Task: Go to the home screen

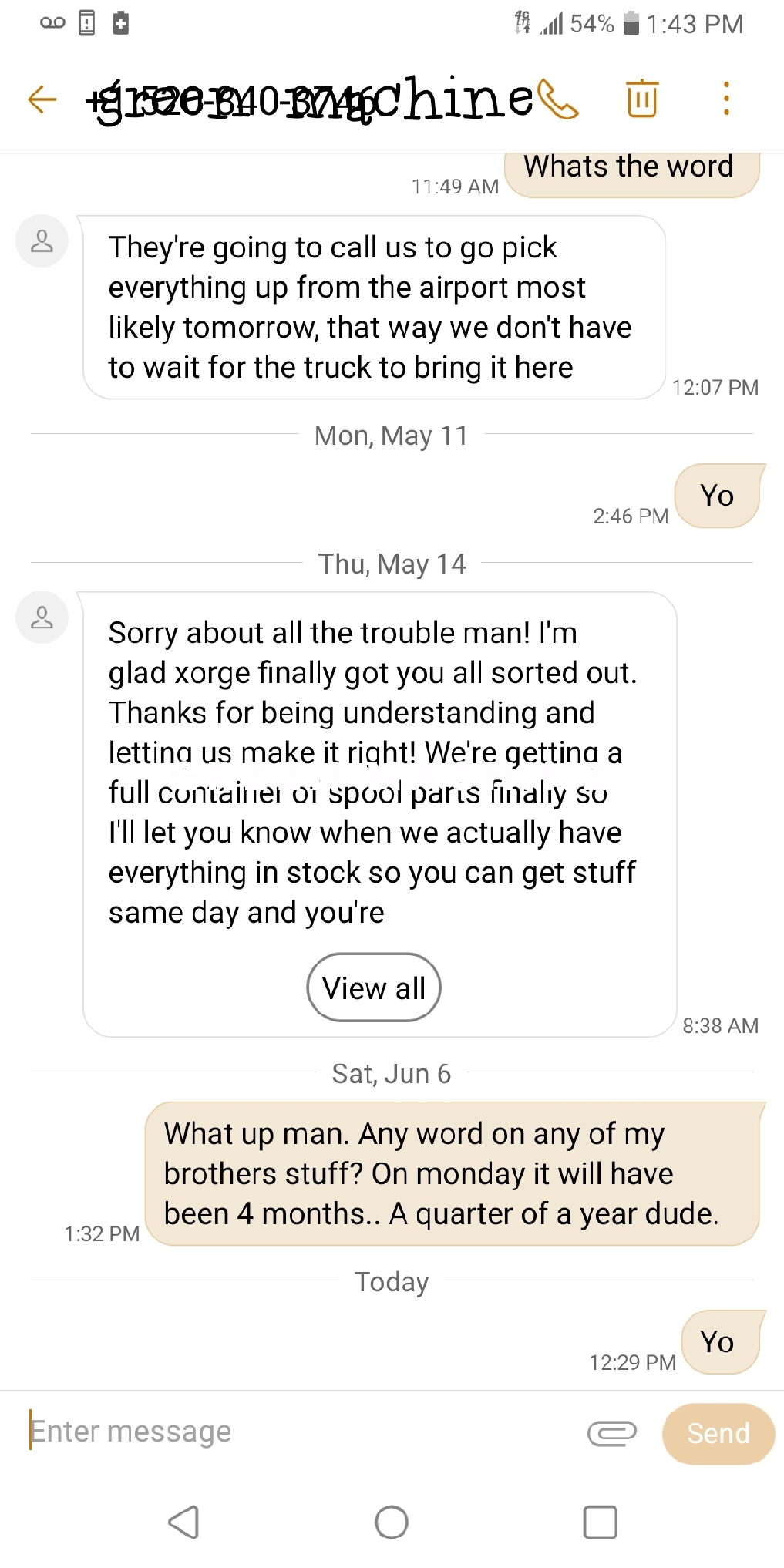Action: [x=392, y=1522]
